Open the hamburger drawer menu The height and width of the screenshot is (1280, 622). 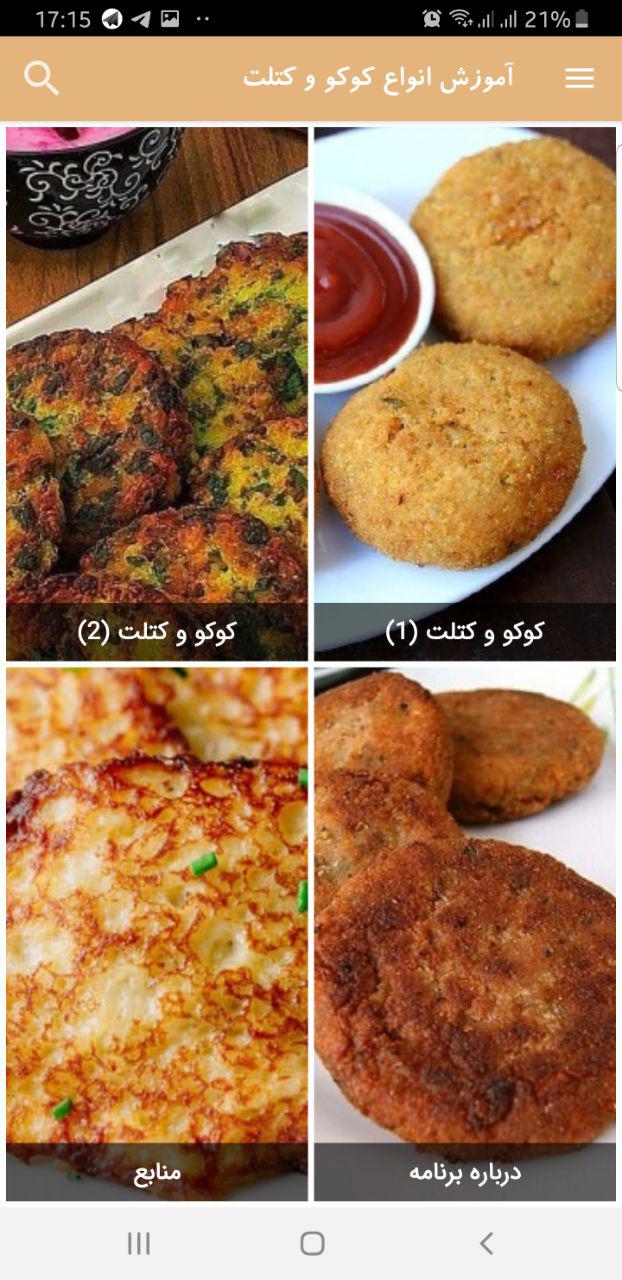click(579, 79)
